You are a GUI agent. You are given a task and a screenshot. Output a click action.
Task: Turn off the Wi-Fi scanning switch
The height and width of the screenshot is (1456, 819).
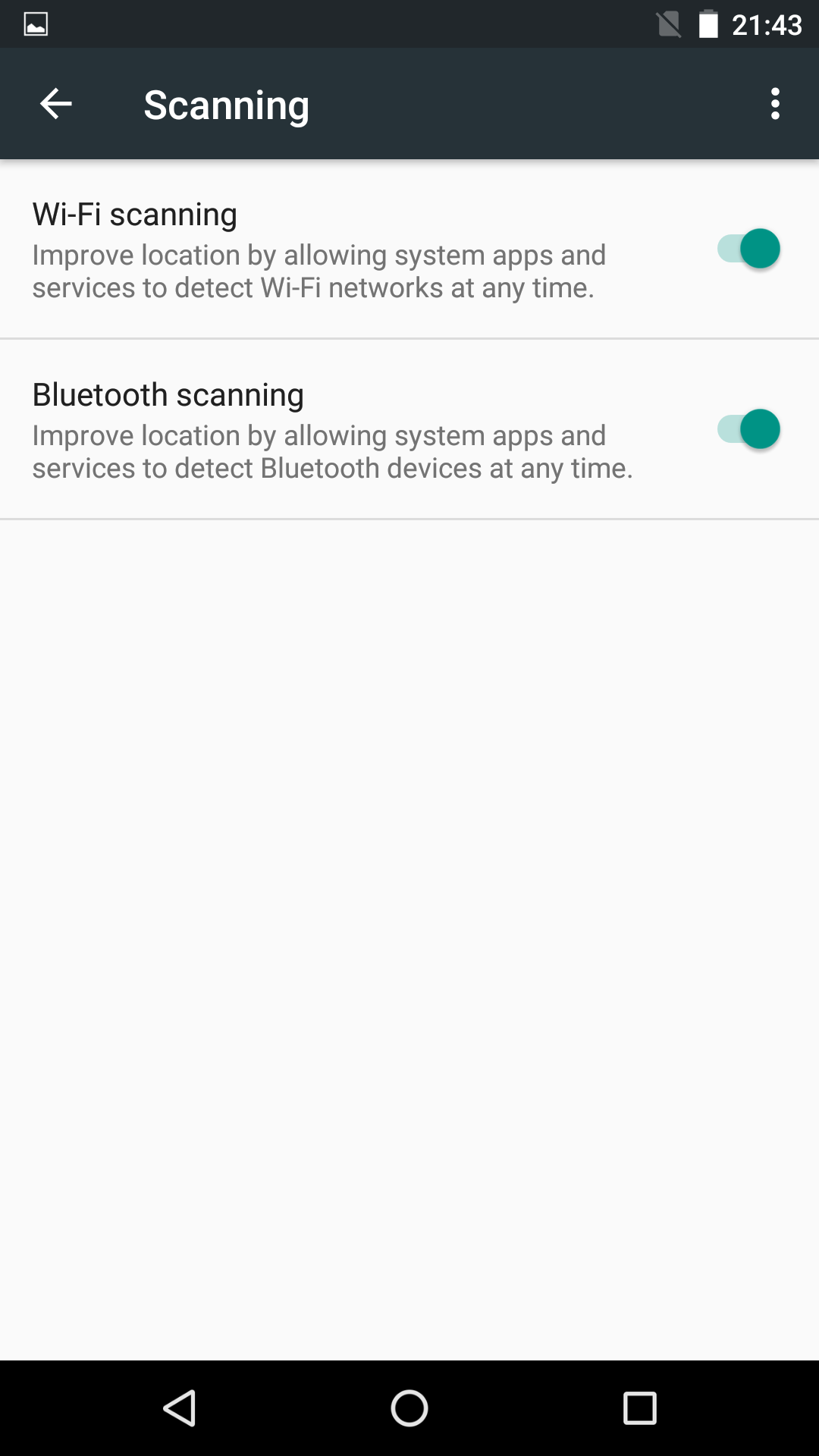(748, 249)
